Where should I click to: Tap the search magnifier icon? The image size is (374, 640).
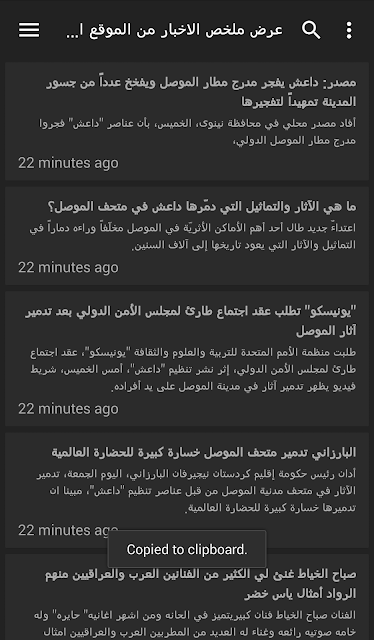[x=311, y=30]
